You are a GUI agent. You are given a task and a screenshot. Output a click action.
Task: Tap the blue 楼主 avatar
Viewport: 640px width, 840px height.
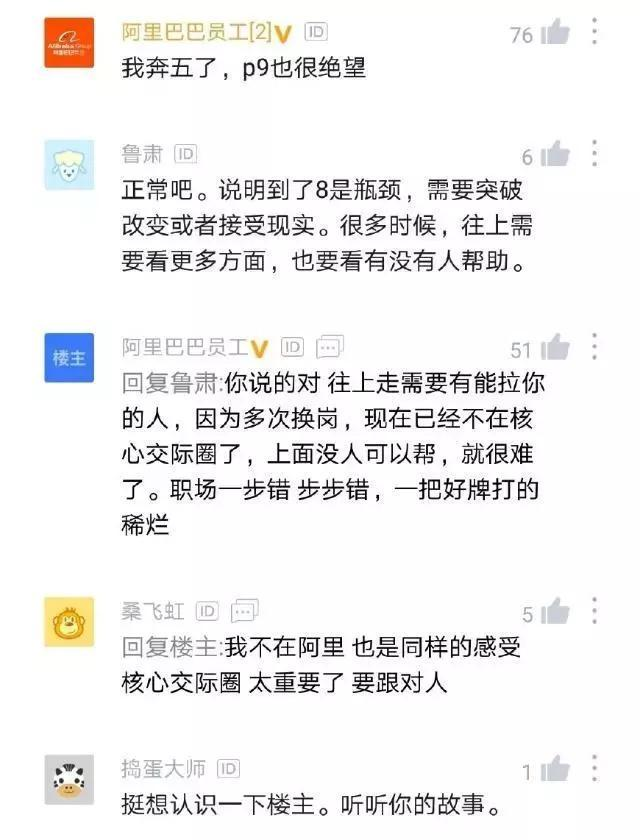pos(69,358)
